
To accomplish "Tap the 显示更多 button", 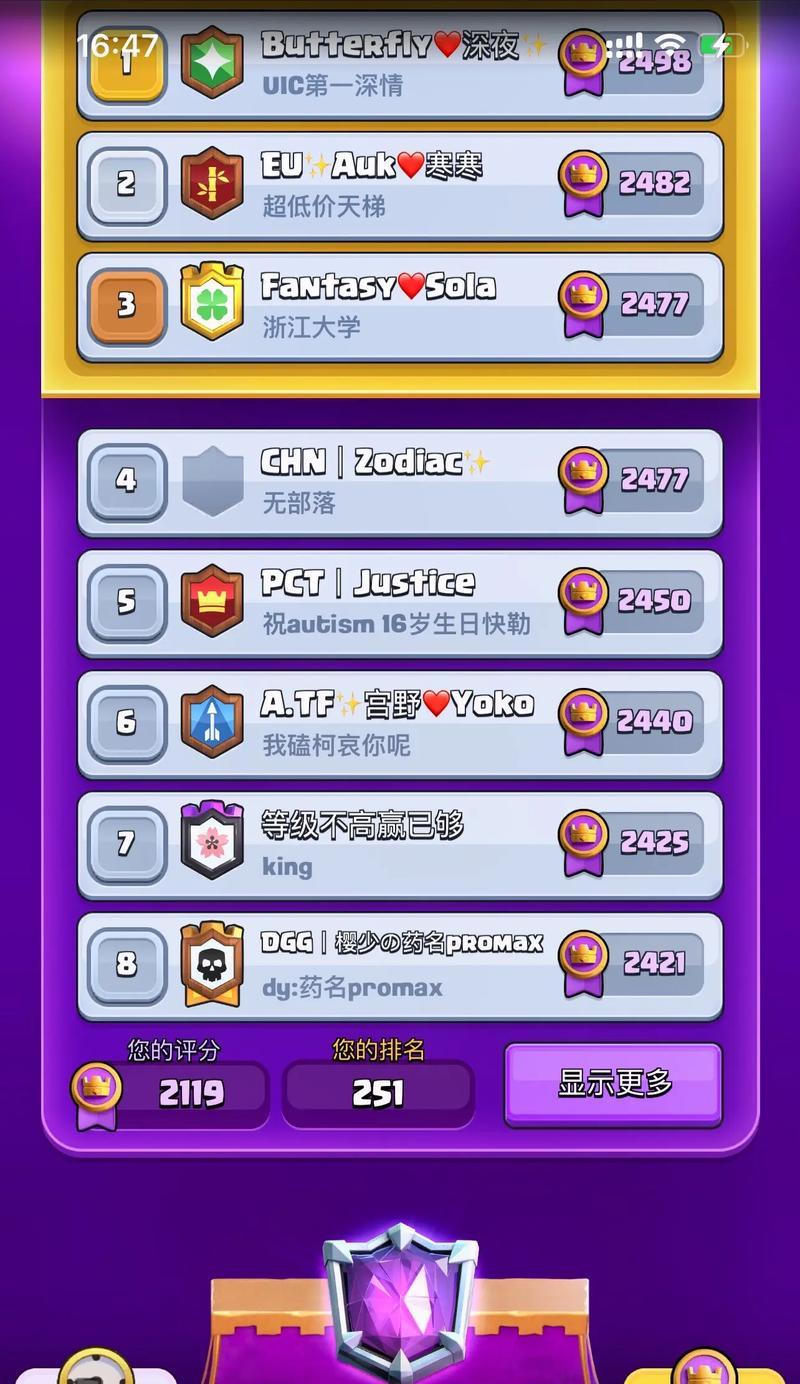I will coord(612,1083).
